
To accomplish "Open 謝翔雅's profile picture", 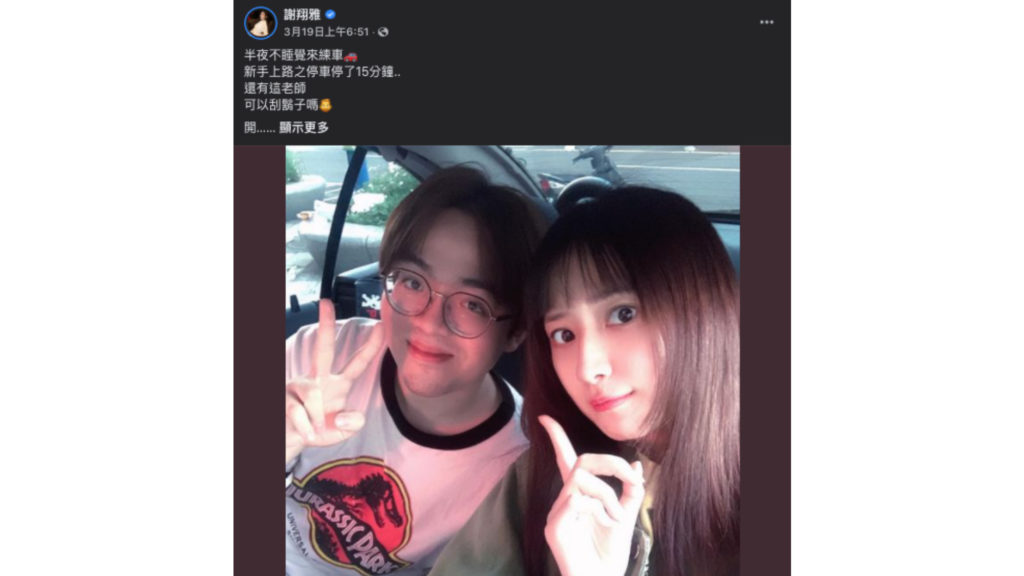I will (x=260, y=23).
